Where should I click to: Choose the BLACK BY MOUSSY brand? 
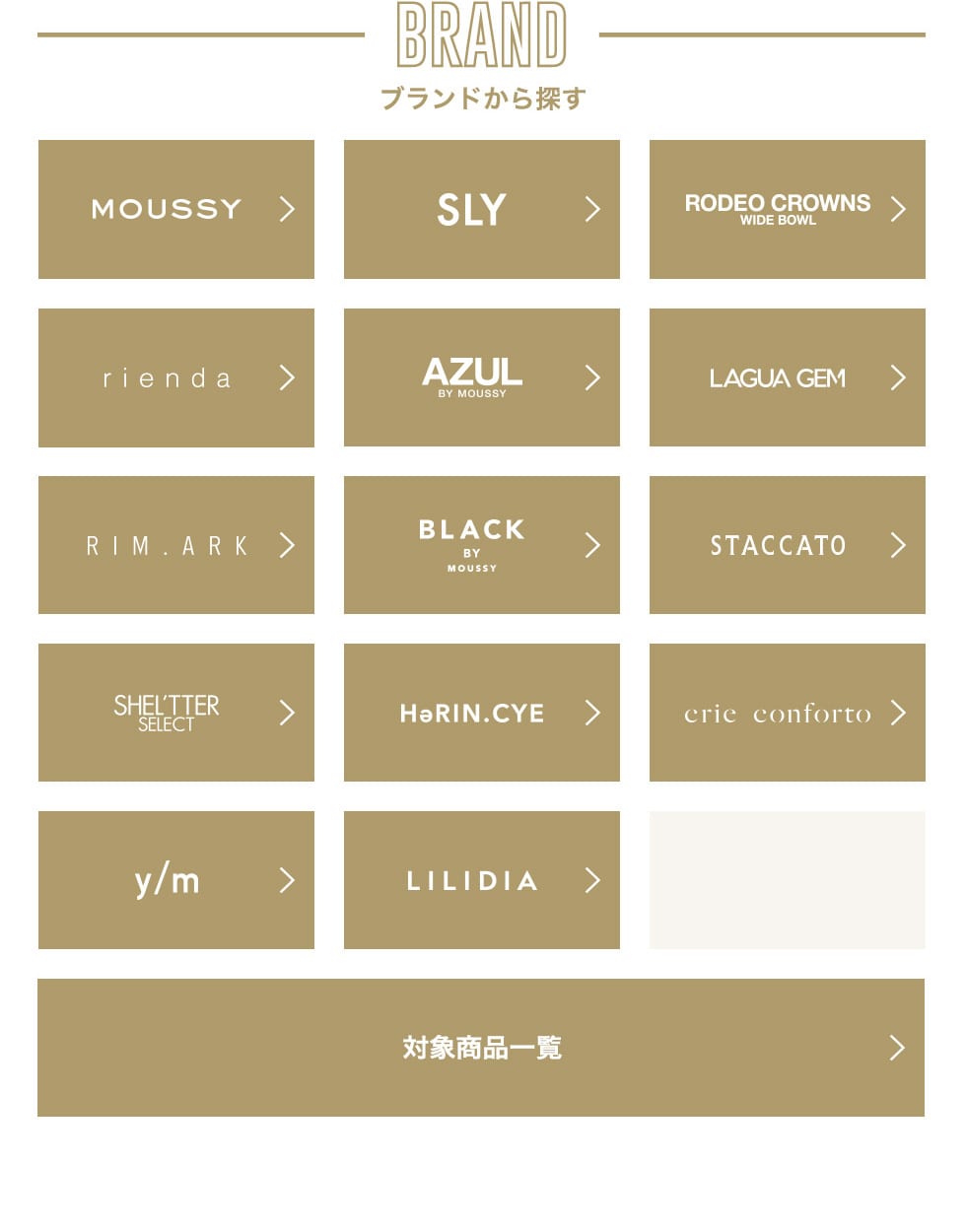point(482,545)
